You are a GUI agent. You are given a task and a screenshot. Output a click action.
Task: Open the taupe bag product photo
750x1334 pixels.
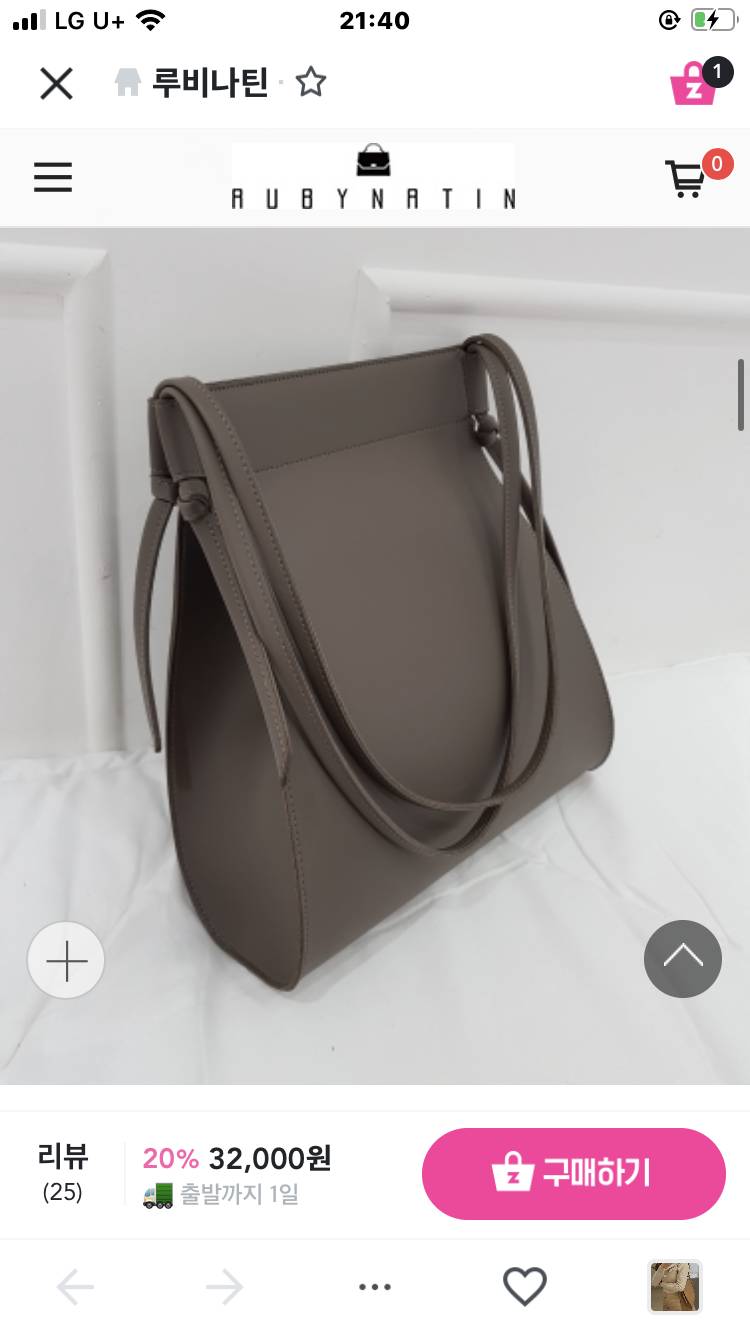pos(375,655)
